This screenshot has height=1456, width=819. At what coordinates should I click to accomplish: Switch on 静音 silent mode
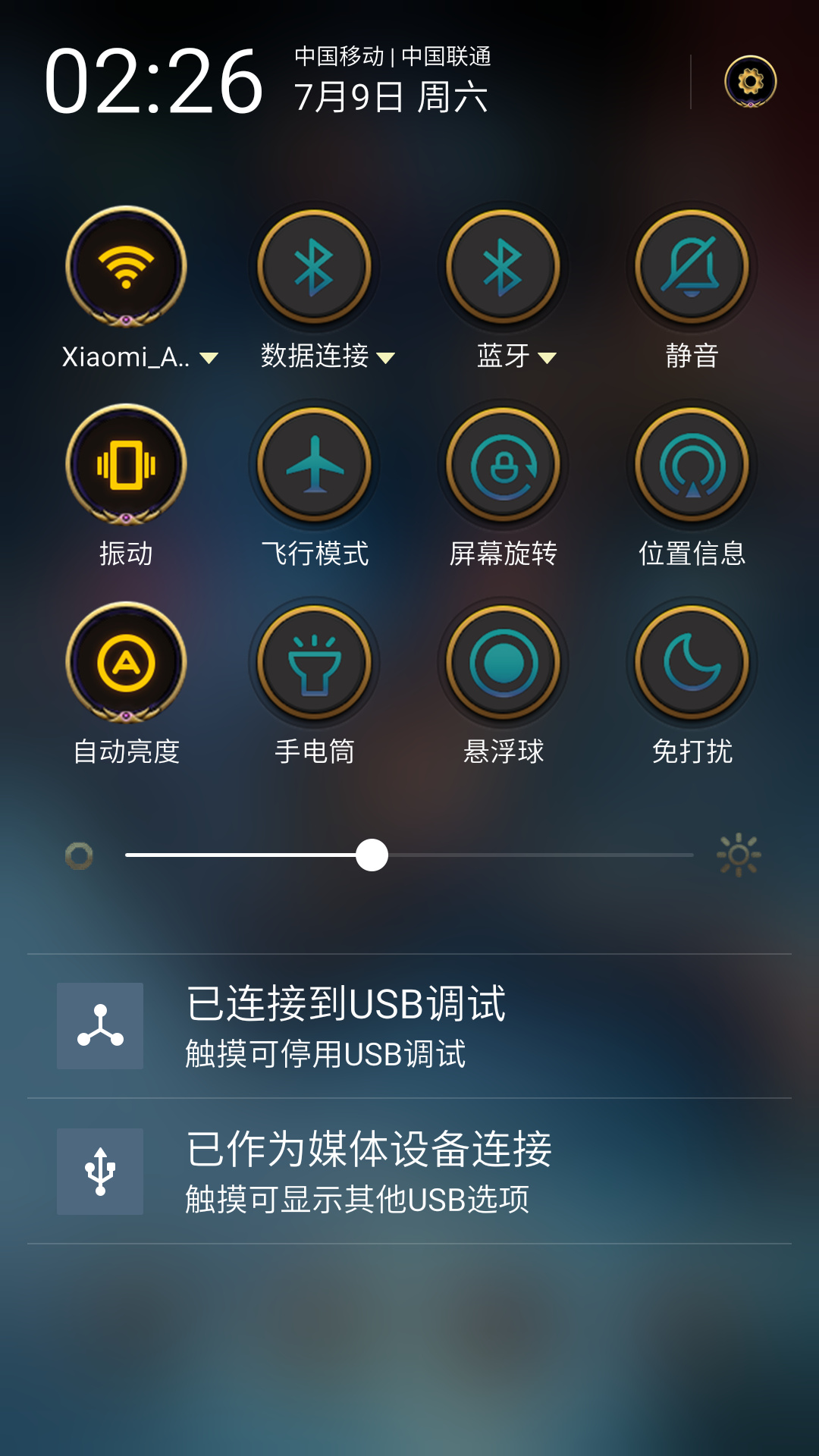coord(692,267)
